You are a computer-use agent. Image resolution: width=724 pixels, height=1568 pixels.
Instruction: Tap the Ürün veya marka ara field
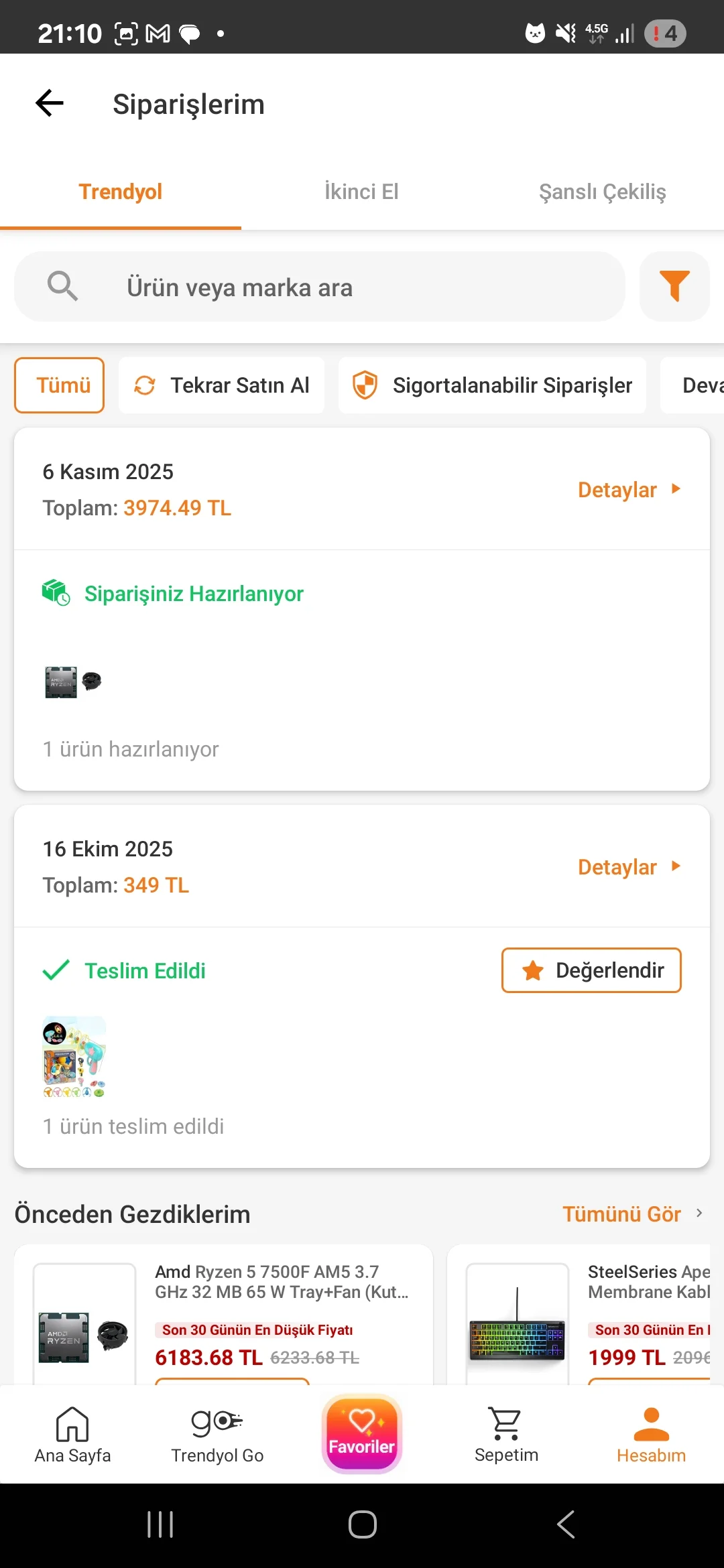(320, 287)
